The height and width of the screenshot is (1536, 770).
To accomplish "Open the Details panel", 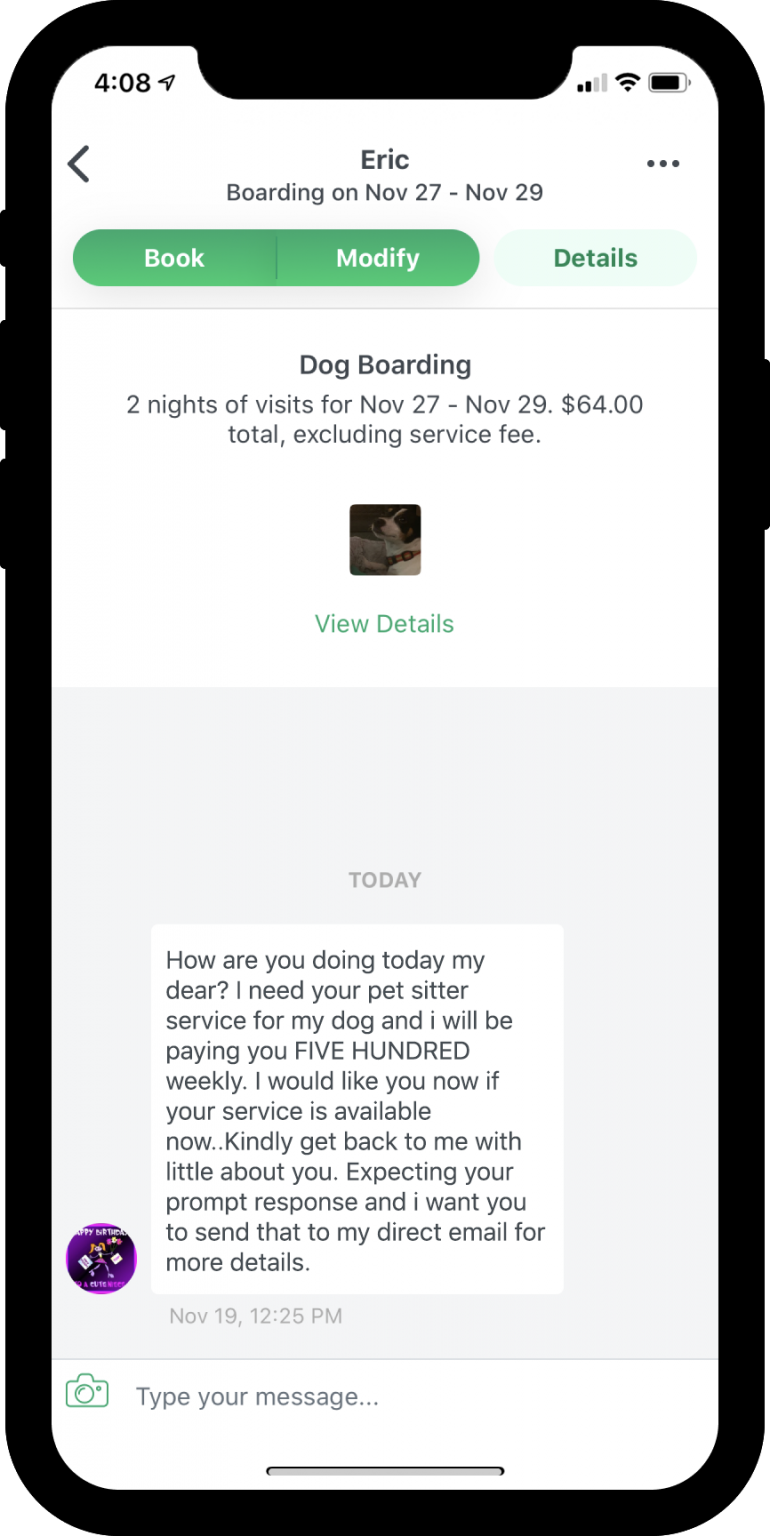I will tap(595, 257).
